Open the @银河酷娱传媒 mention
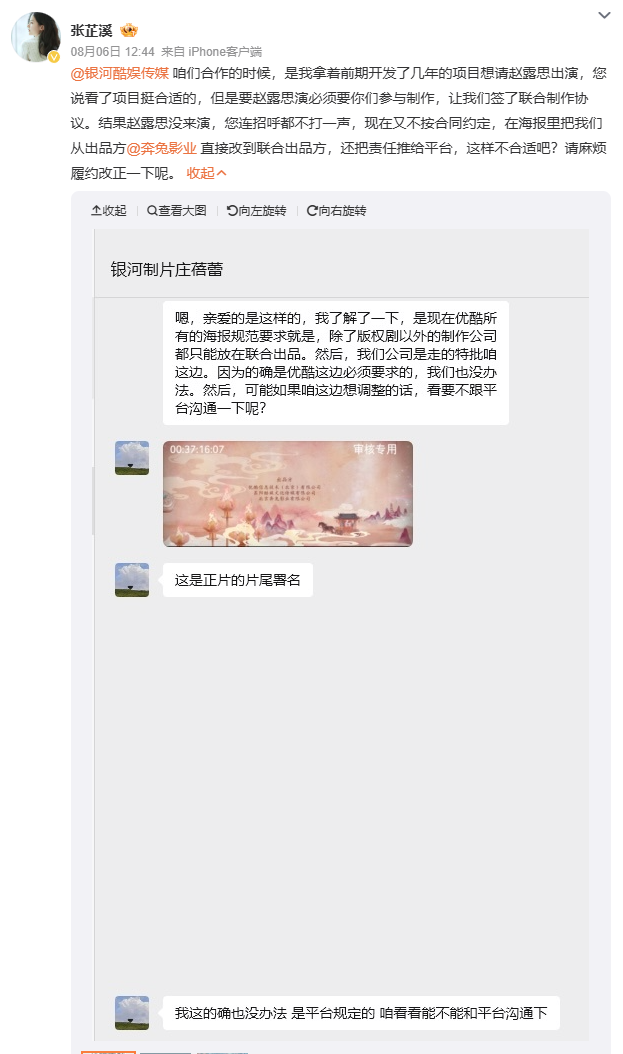 (x=120, y=73)
